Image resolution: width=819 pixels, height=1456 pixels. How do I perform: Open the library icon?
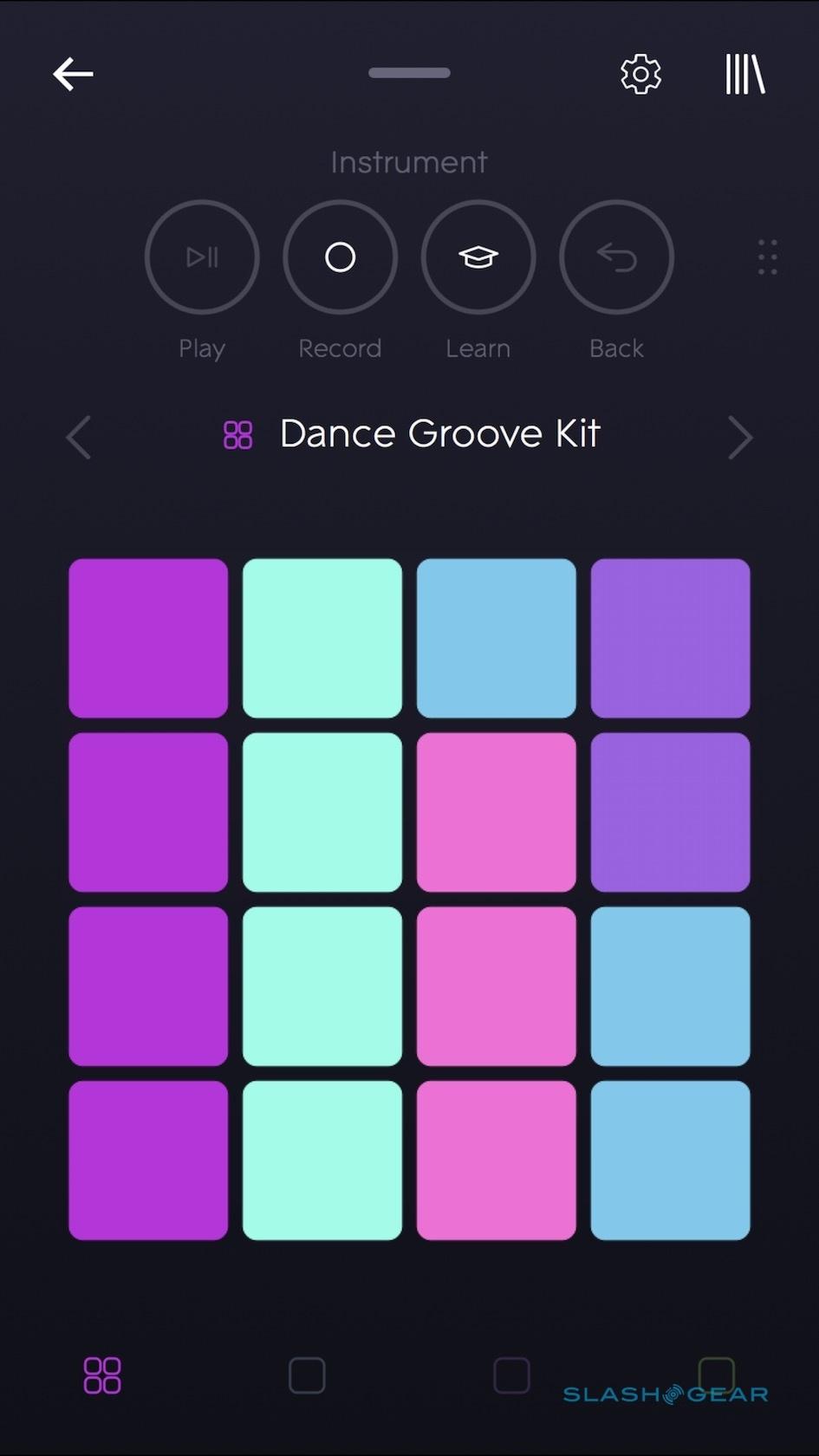(x=744, y=75)
